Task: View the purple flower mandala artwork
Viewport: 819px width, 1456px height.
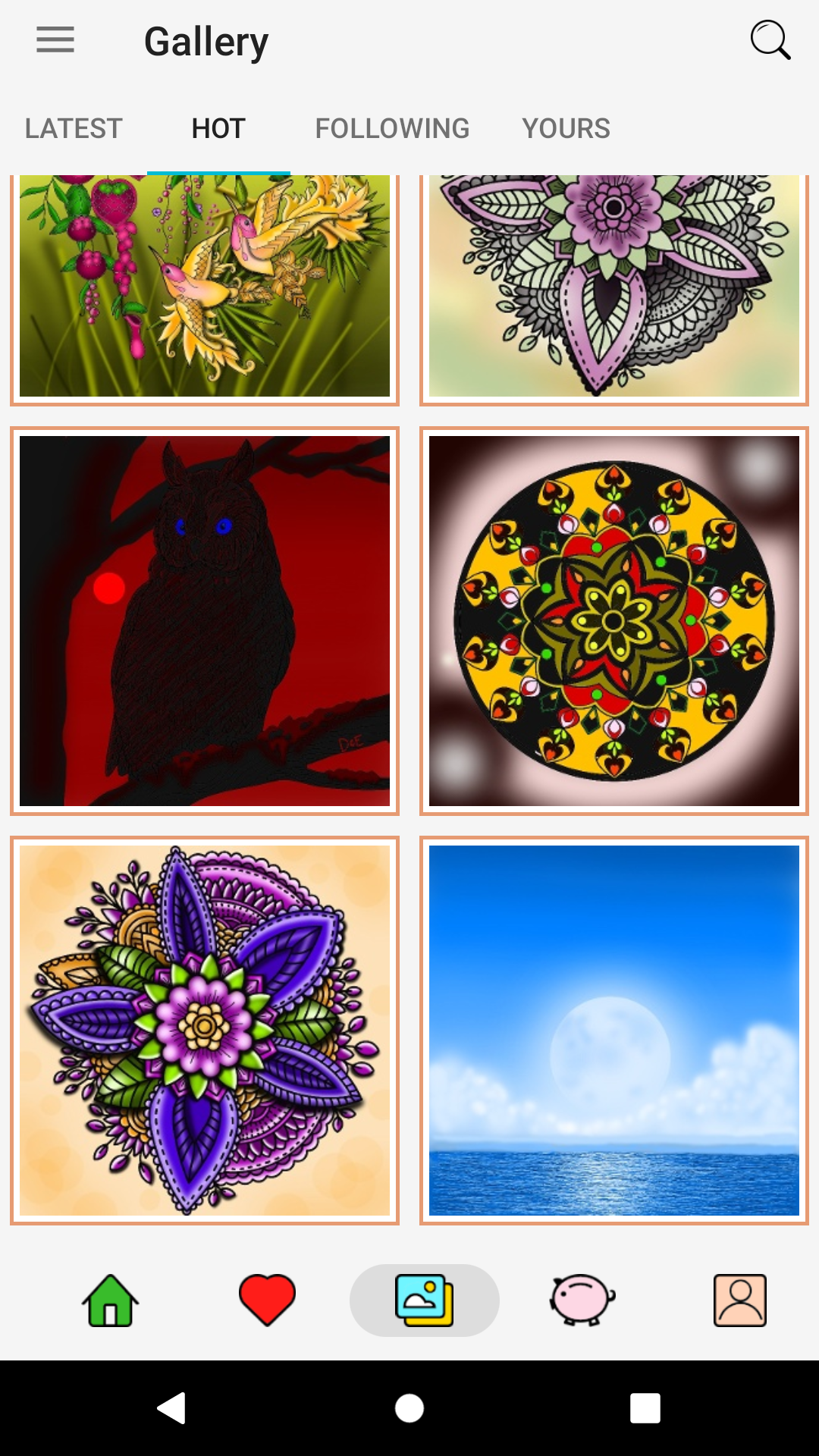Action: (x=205, y=1031)
